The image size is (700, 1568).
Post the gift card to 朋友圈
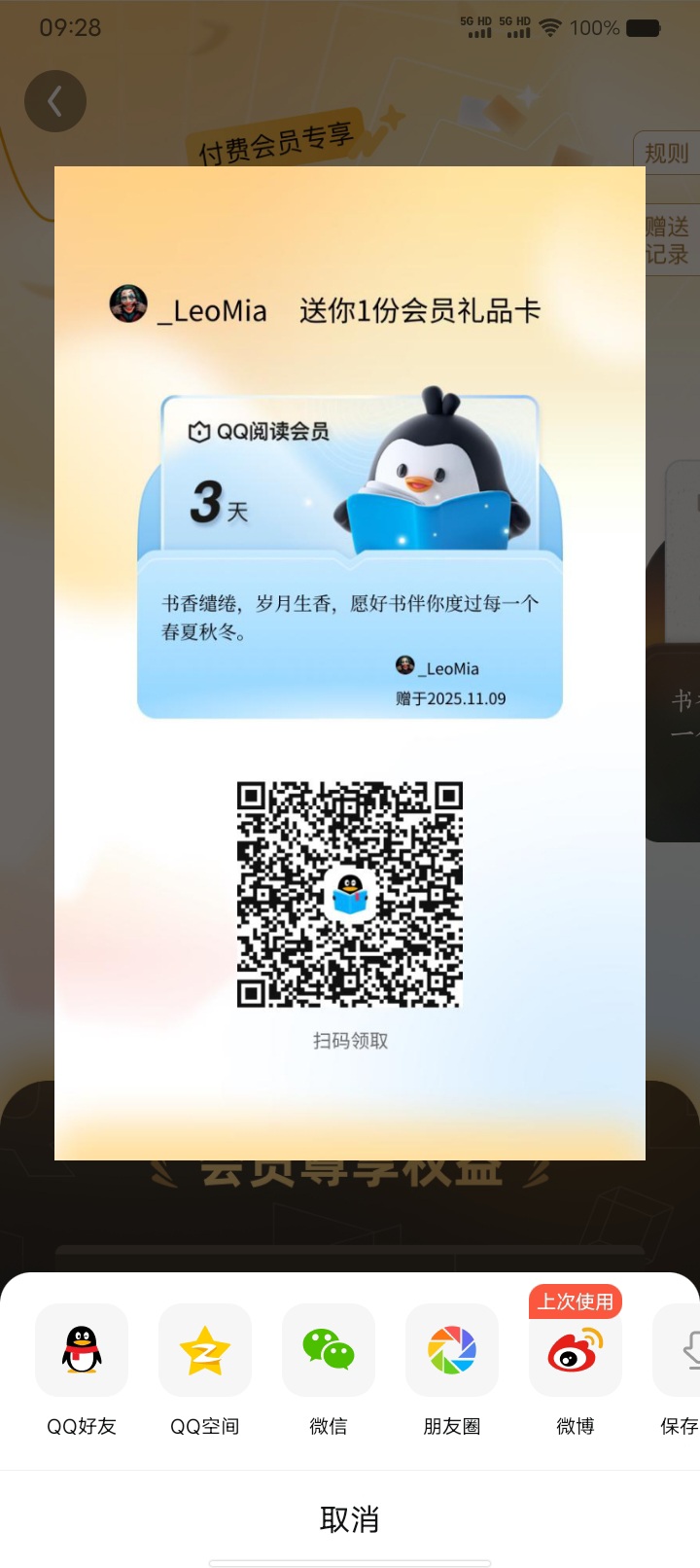pos(452,1350)
